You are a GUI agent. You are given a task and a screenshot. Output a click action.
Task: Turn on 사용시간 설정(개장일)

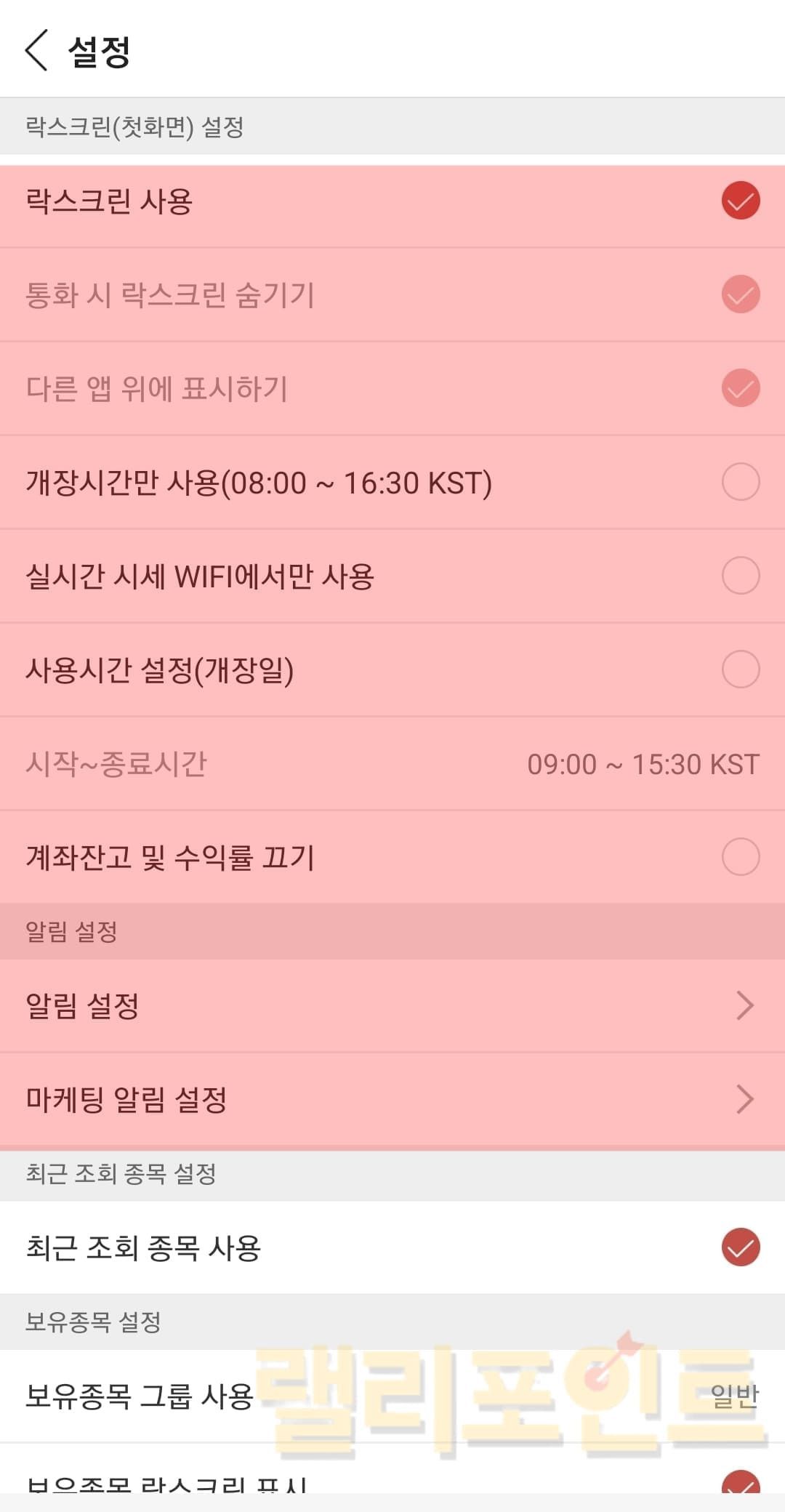tap(740, 669)
